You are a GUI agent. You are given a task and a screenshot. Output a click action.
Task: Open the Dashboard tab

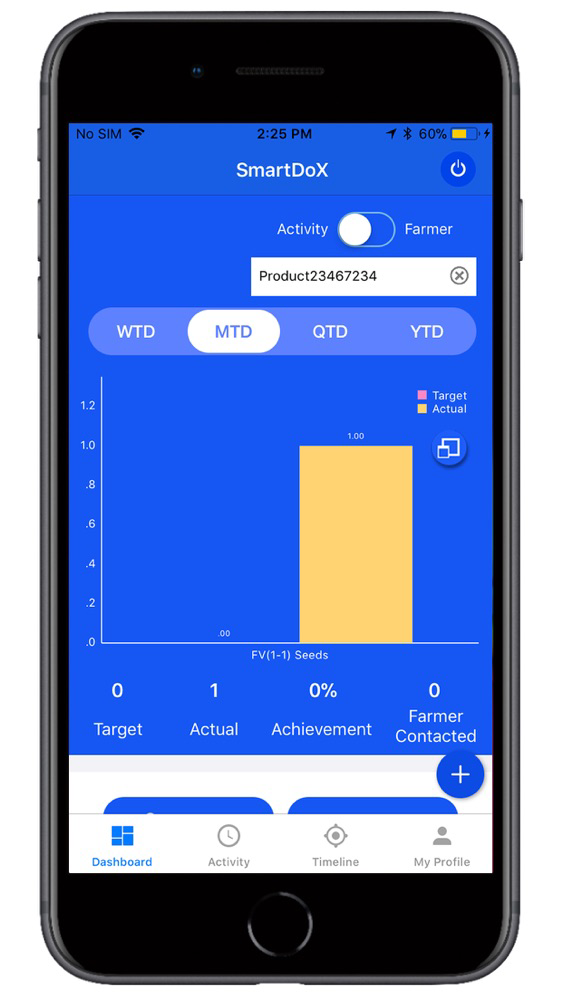[x=122, y=845]
